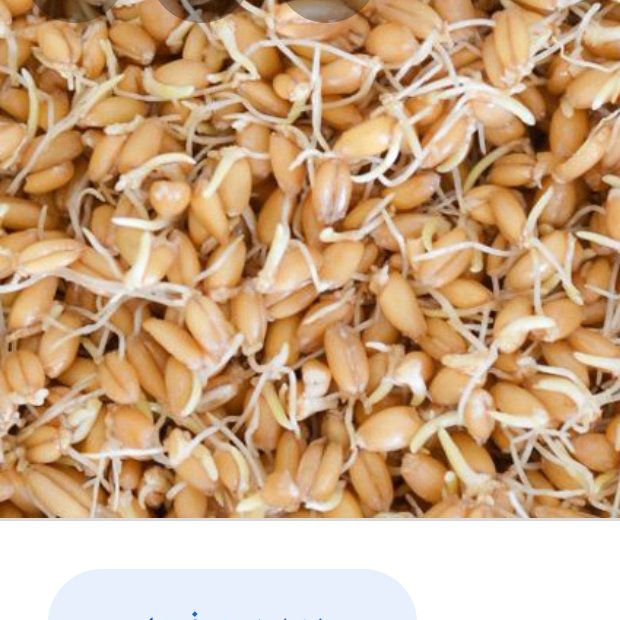Open the sprouted wheat photo
Viewport: 620px width, 620px height.
[310, 260]
